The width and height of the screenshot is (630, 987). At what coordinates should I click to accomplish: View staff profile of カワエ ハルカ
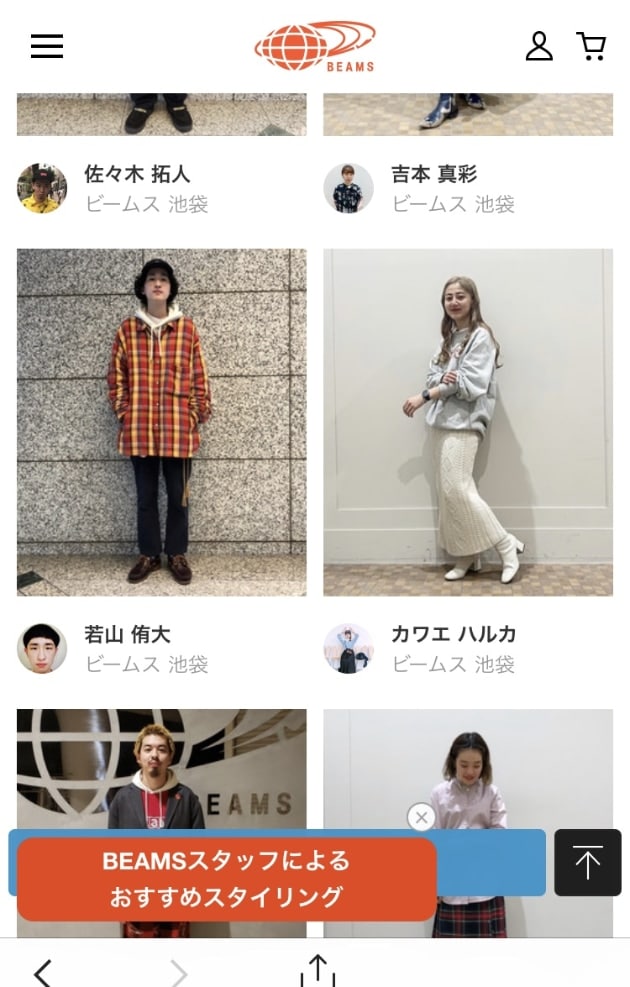click(x=453, y=635)
